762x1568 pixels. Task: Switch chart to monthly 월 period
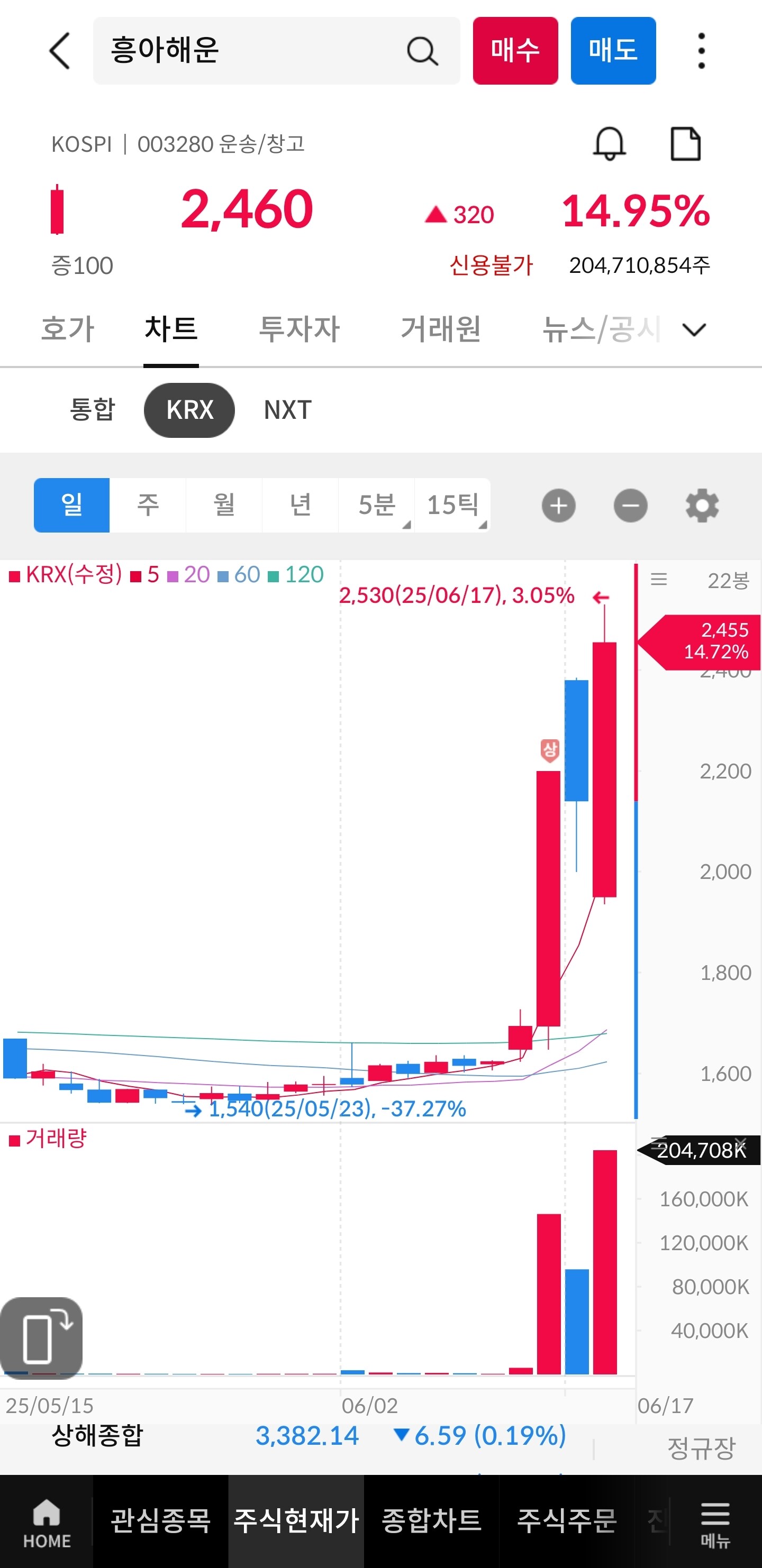click(224, 505)
